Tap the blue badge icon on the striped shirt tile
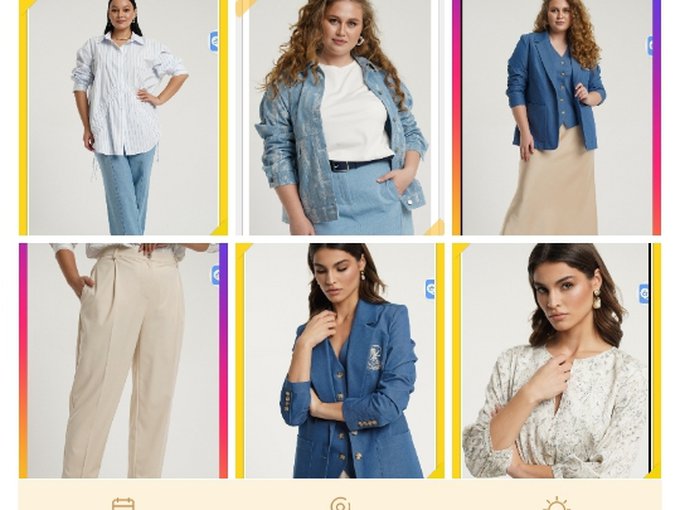This screenshot has height=510, width=680. tap(214, 41)
